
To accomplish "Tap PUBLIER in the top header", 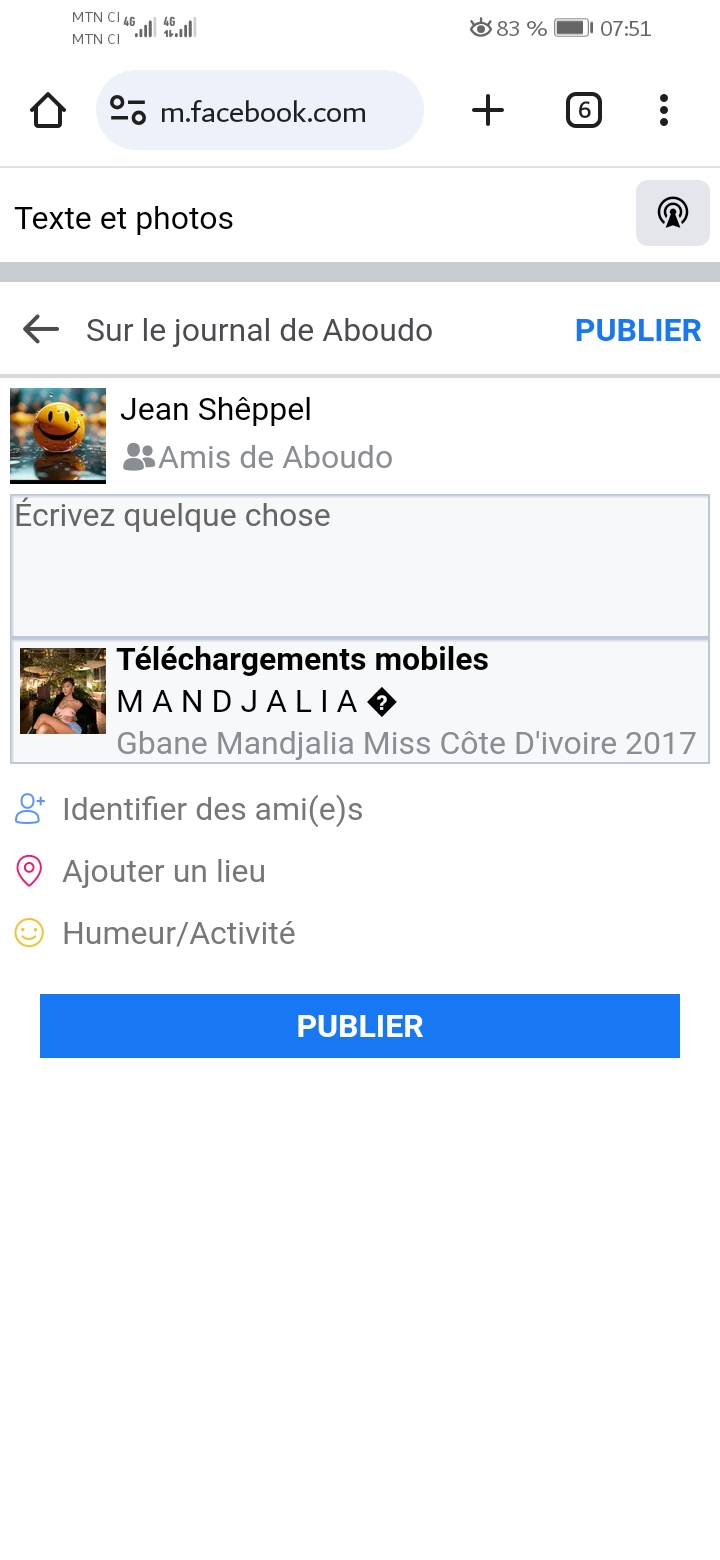I will pyautogui.click(x=638, y=331).
